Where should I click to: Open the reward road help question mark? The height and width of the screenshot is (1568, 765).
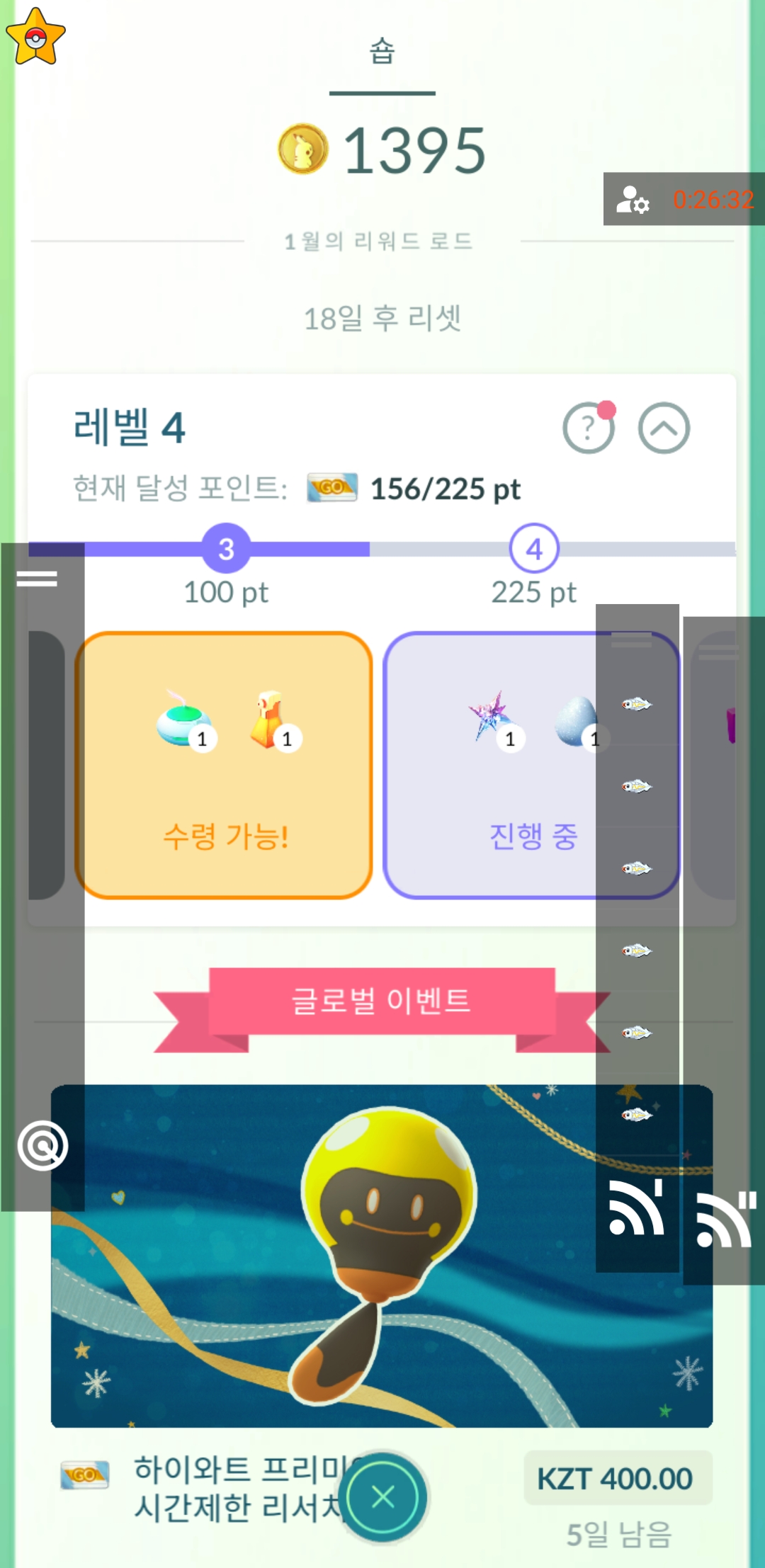point(587,428)
